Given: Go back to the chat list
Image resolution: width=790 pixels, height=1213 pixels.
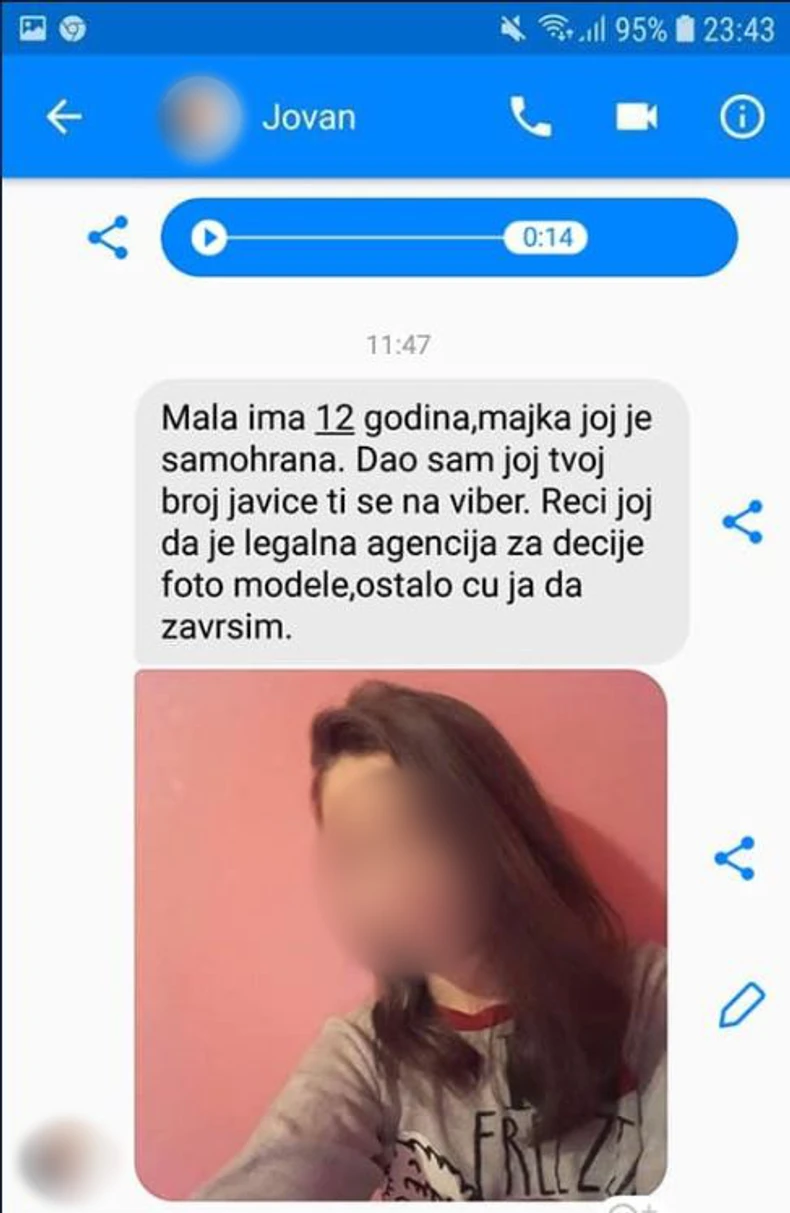Looking at the screenshot, I should point(63,118).
